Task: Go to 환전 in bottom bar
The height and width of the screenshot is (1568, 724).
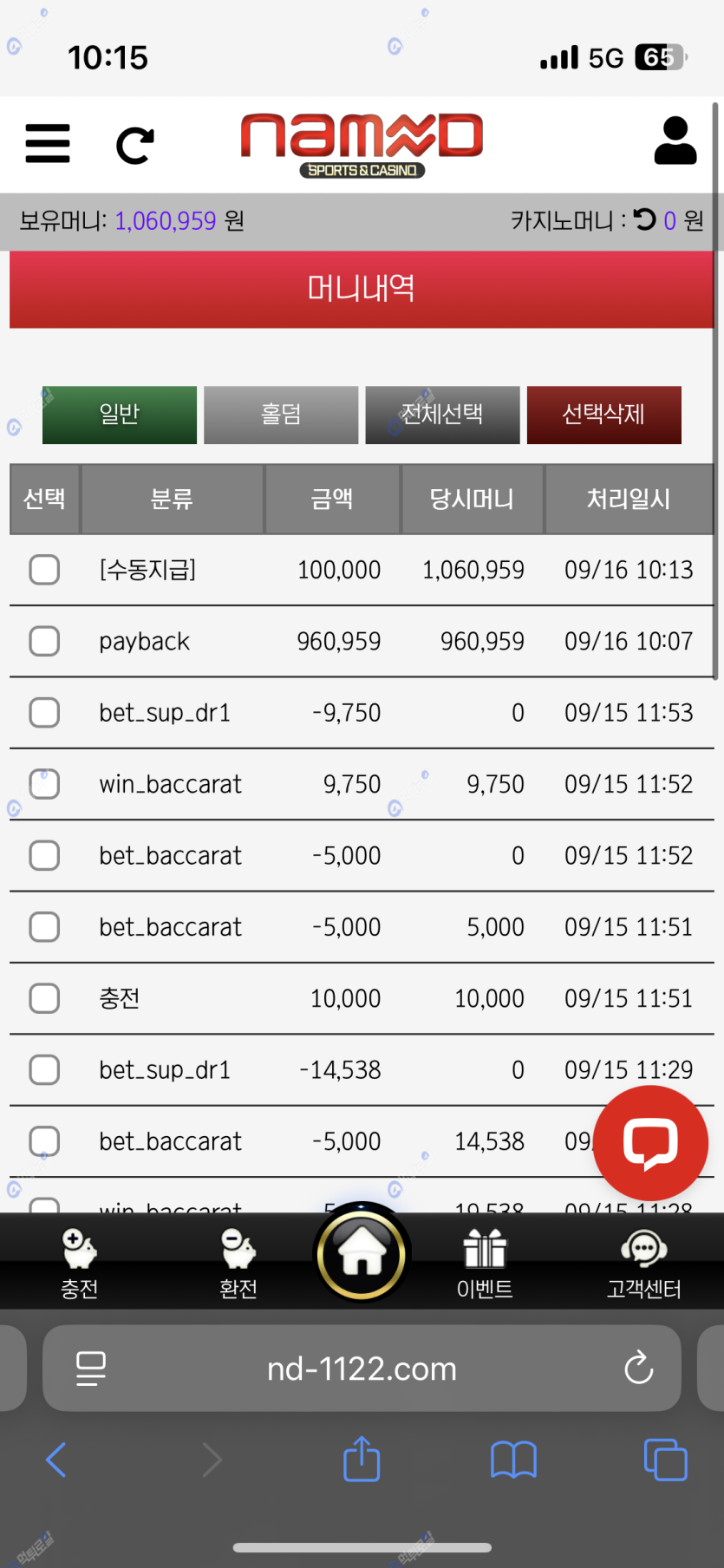Action: [x=238, y=1263]
